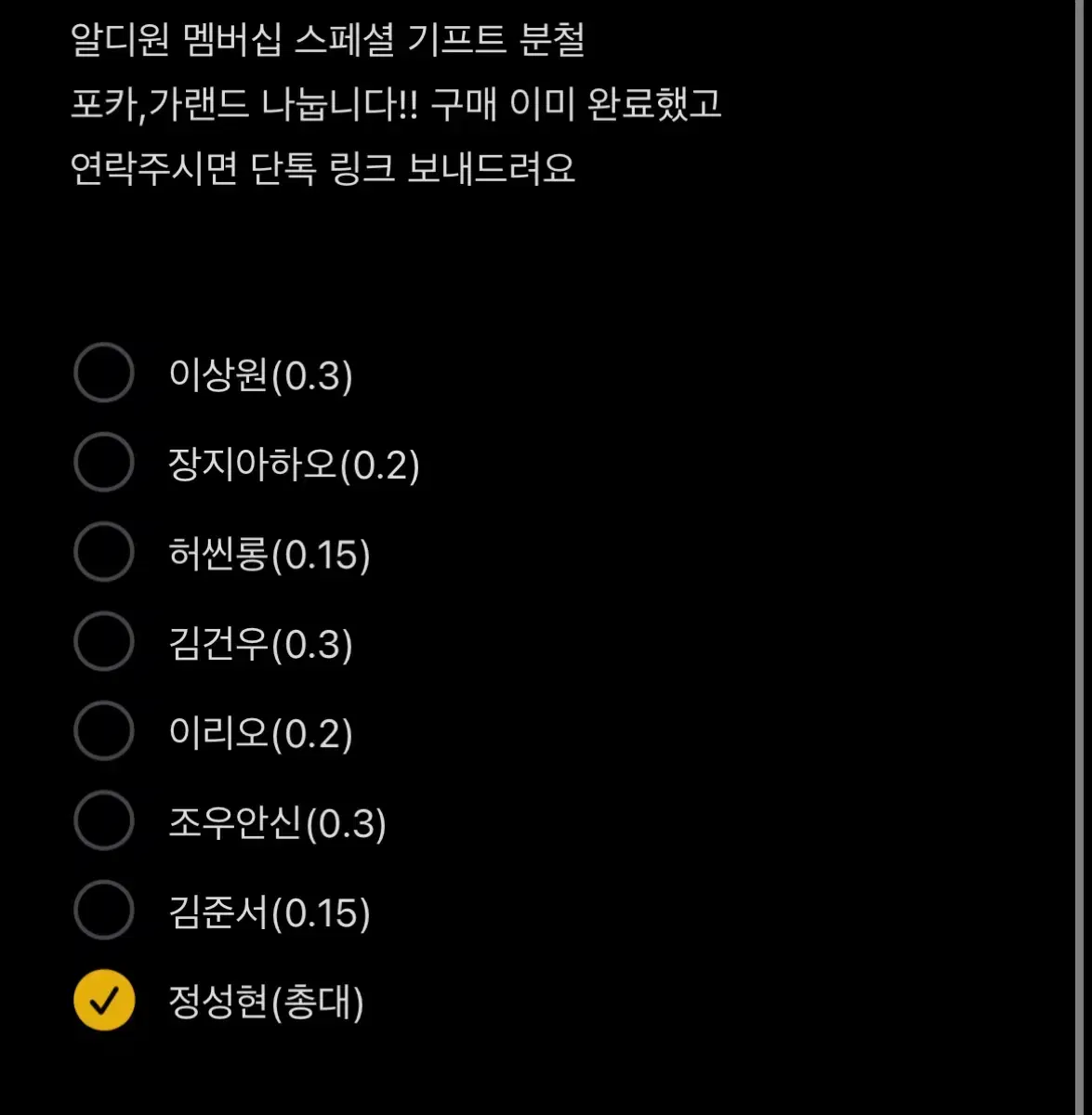The height and width of the screenshot is (1115, 1092).
Task: Click the text label 장지아하오(0.2)
Action: [x=296, y=466]
